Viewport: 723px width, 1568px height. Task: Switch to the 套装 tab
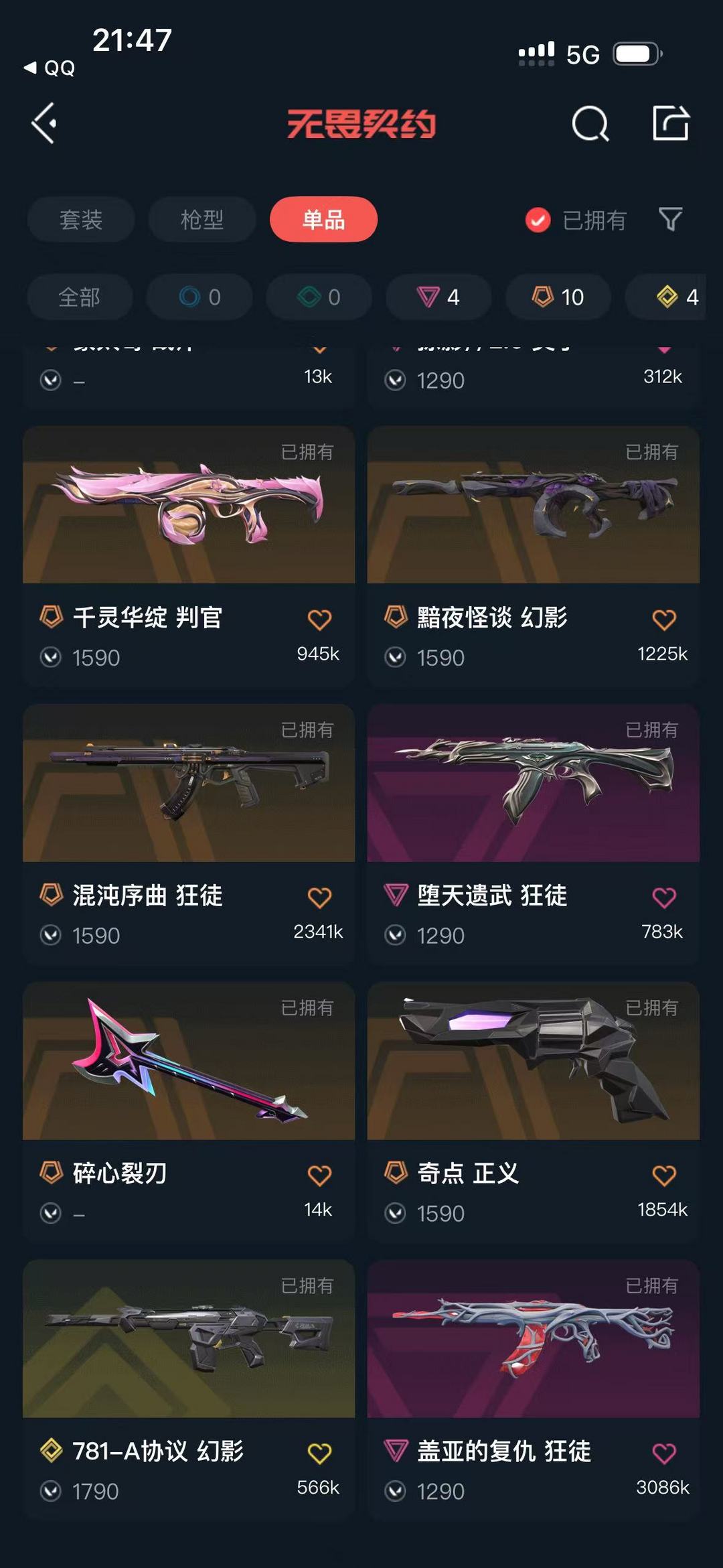click(81, 219)
